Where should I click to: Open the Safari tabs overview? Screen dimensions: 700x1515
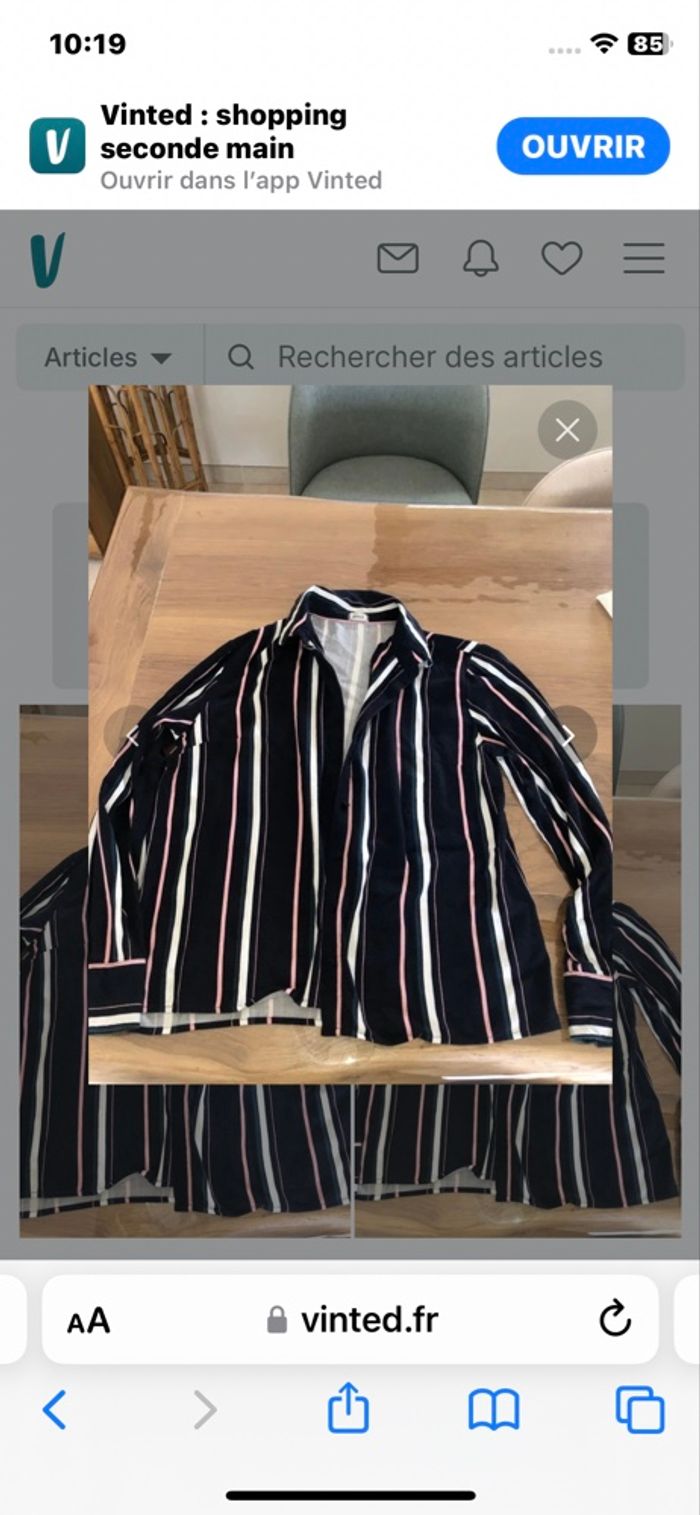click(640, 1410)
